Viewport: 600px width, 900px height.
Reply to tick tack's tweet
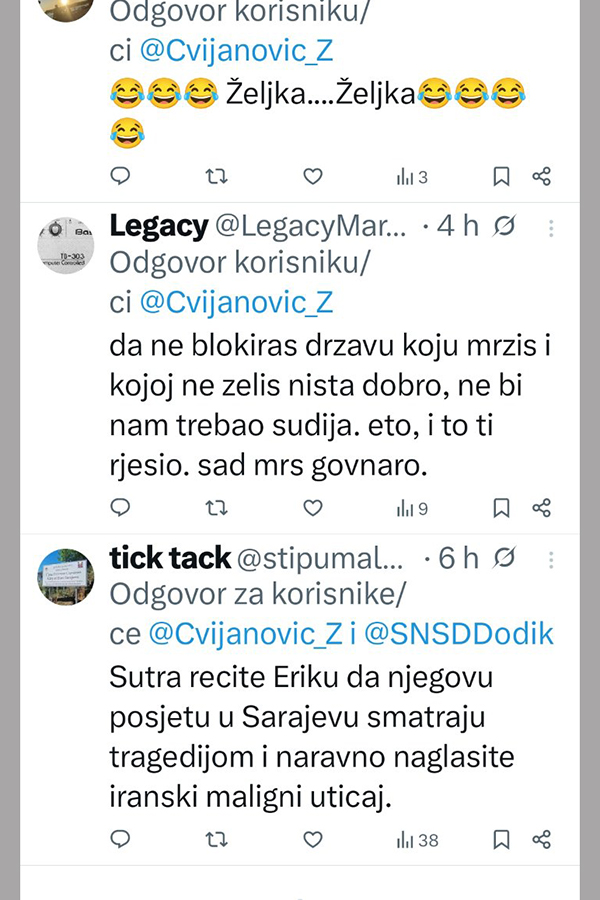pos(120,840)
